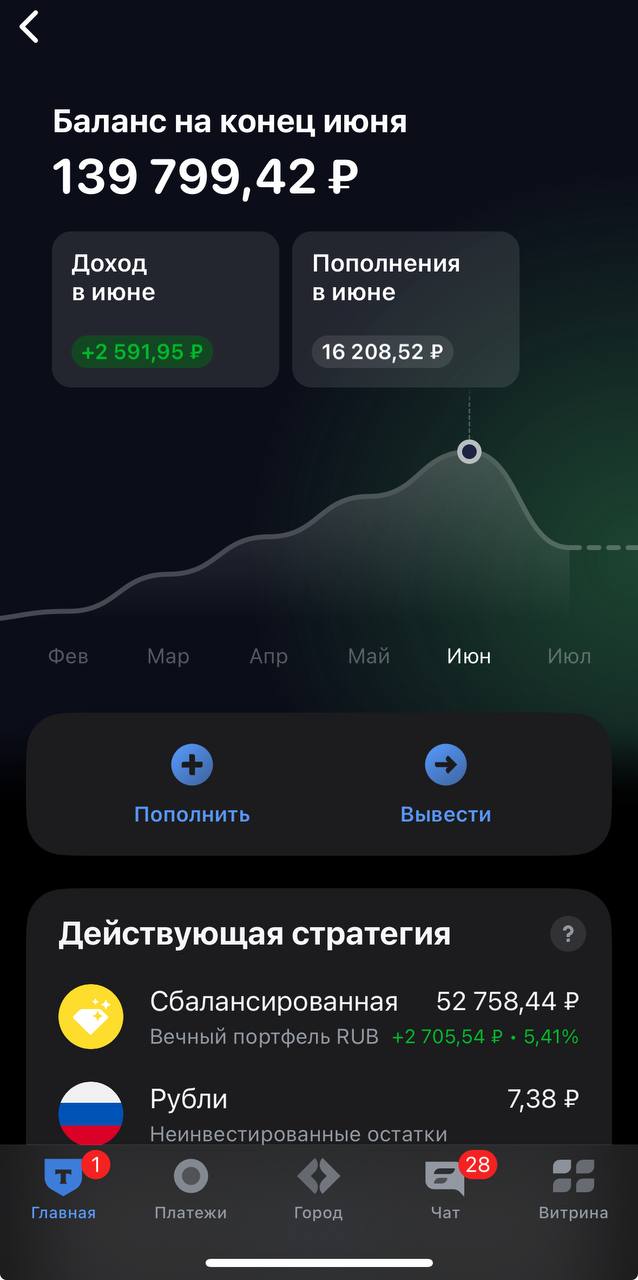Tap Пополнить to add funds
Viewport: 638px width, 1280px height.
pos(192,785)
